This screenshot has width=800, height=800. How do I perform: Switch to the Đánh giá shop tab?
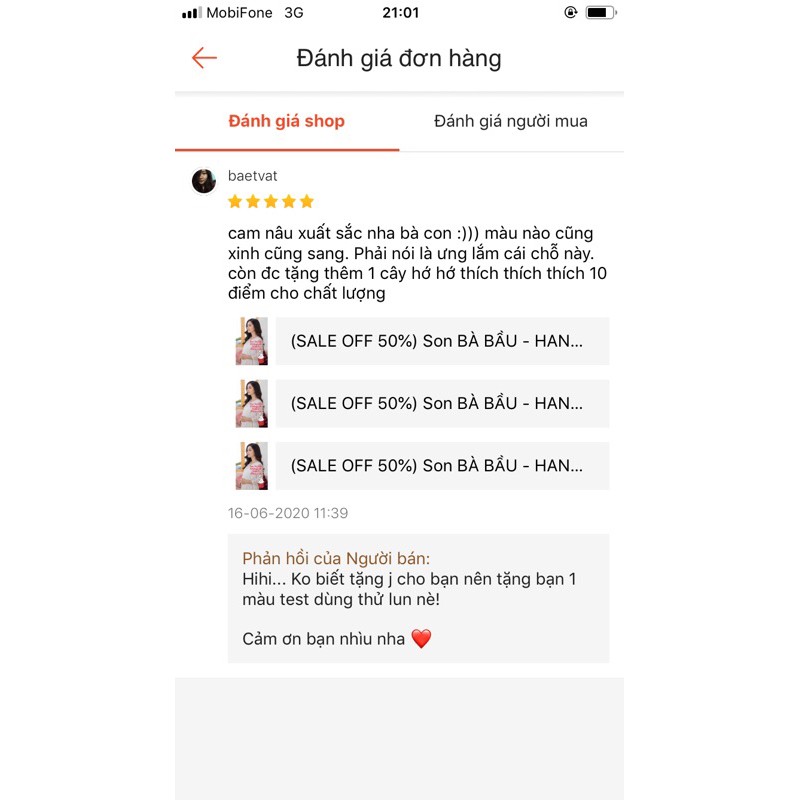(286, 122)
